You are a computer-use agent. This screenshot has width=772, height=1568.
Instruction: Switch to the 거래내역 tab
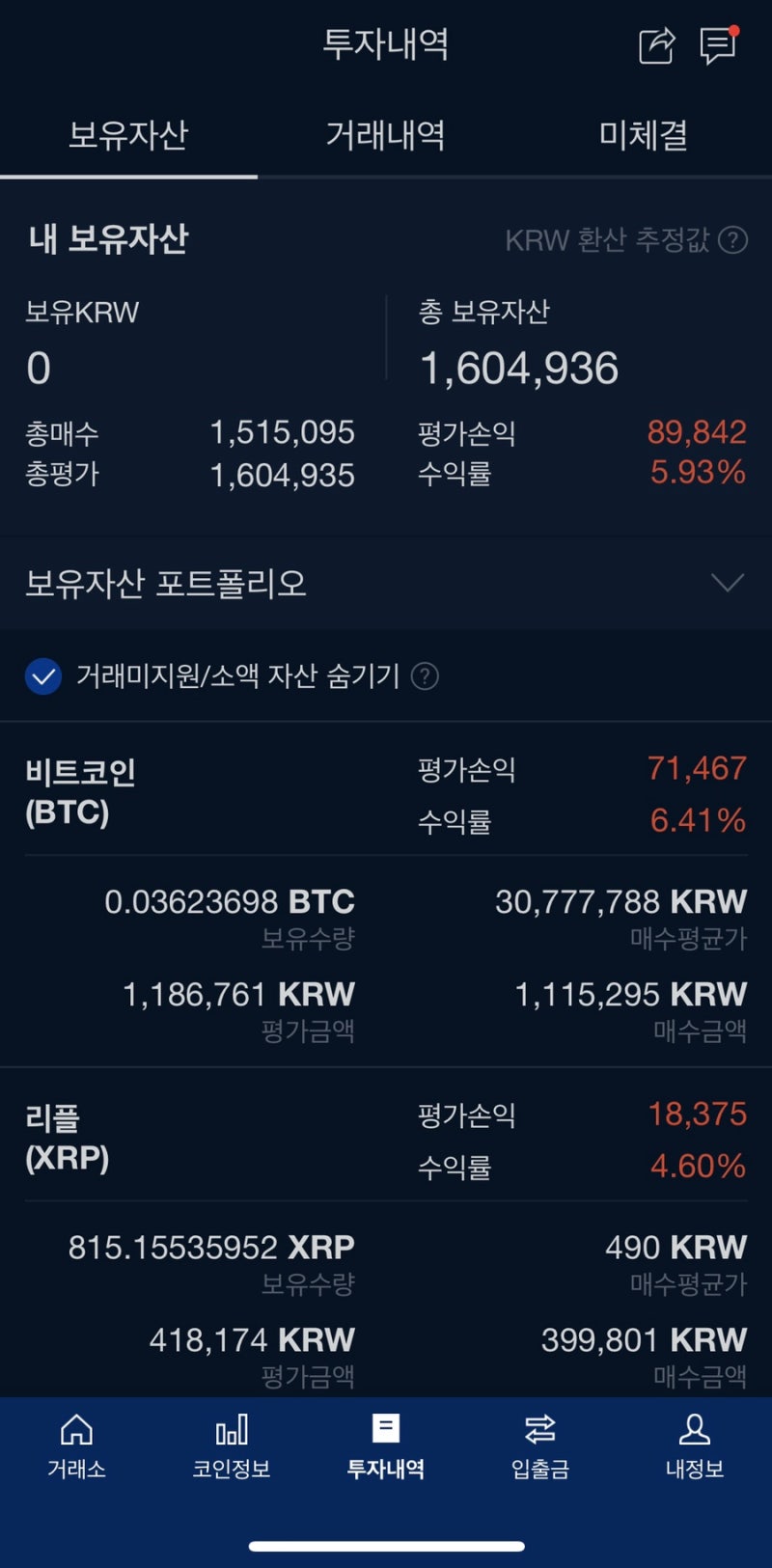coord(385,135)
